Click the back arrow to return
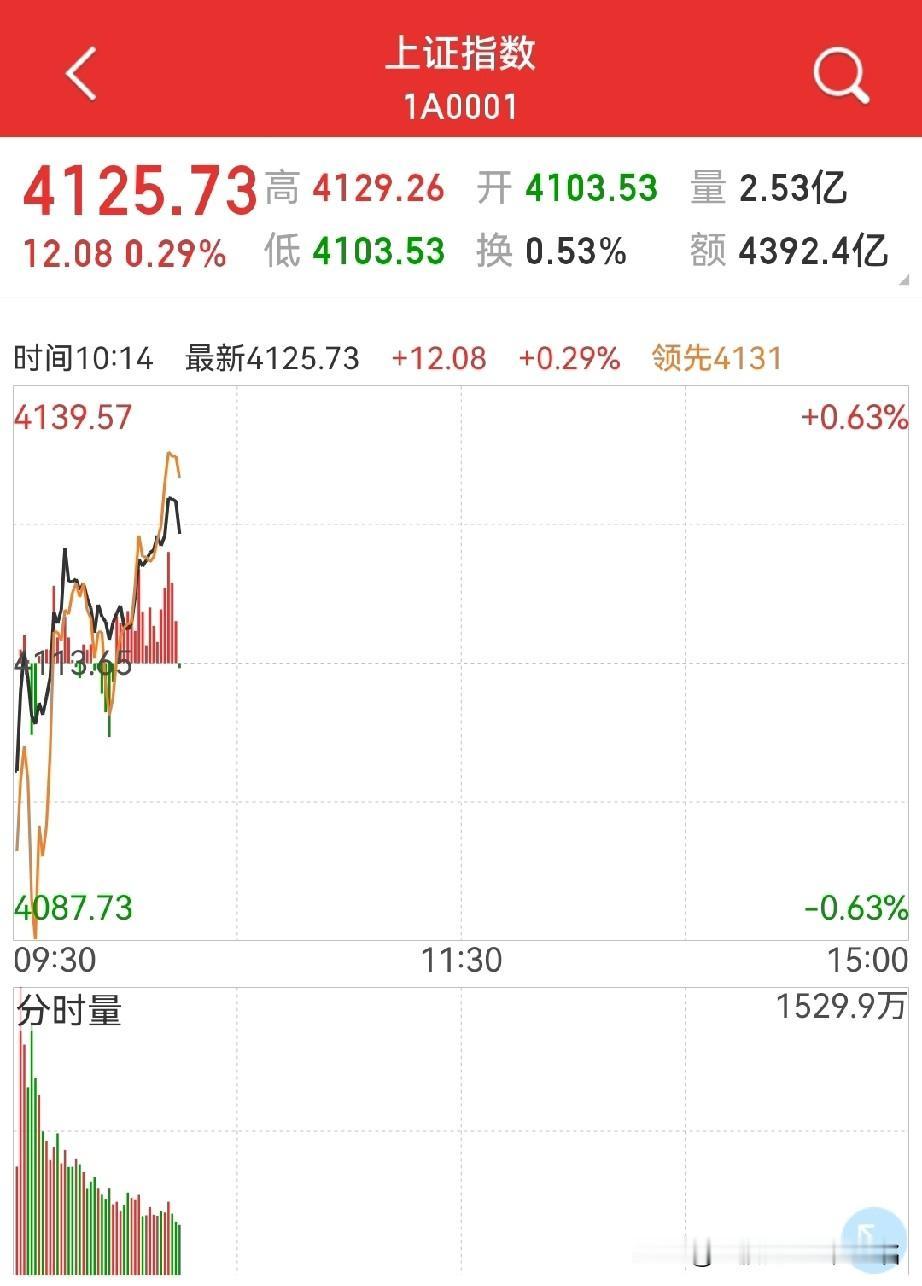The height and width of the screenshot is (1286, 922). point(80,75)
